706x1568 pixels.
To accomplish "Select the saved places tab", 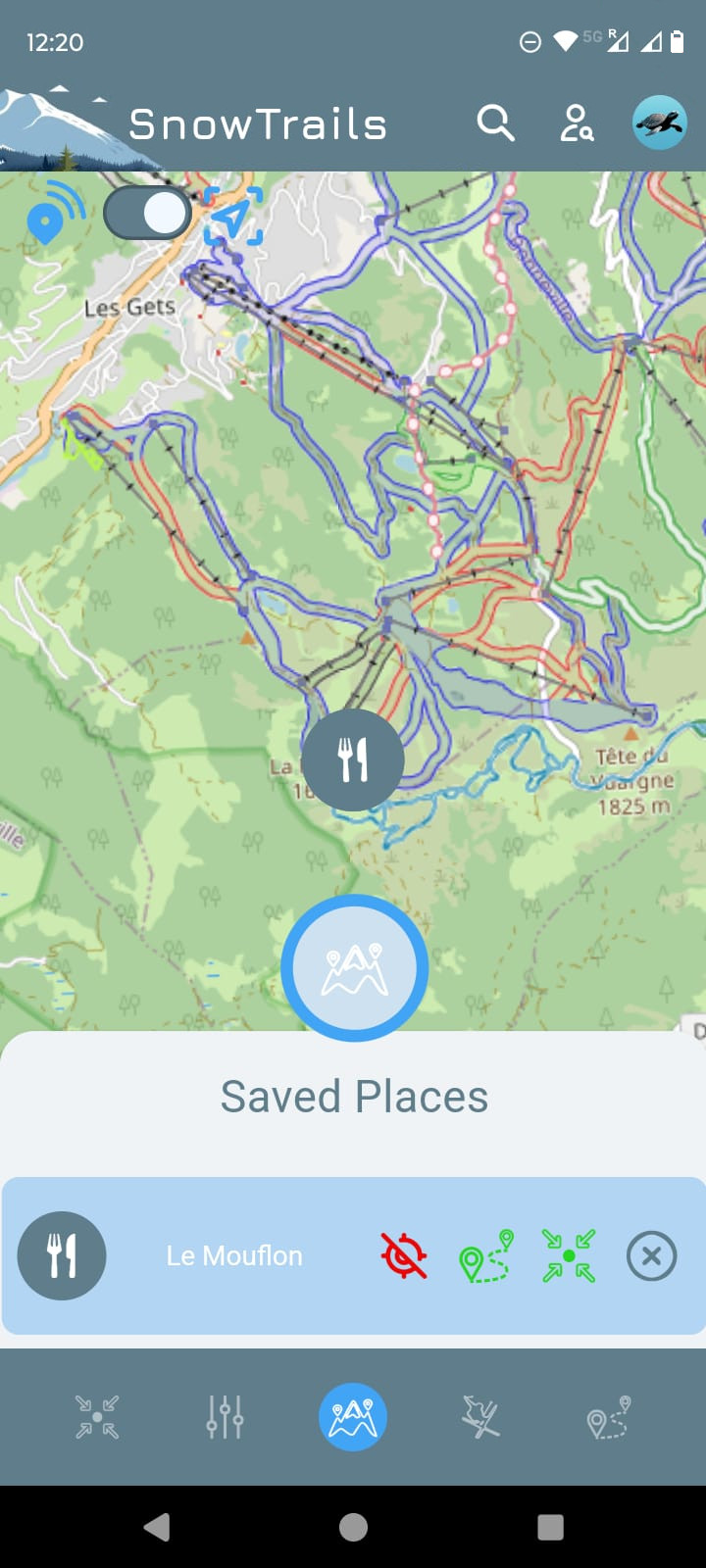I will pyautogui.click(x=353, y=1417).
